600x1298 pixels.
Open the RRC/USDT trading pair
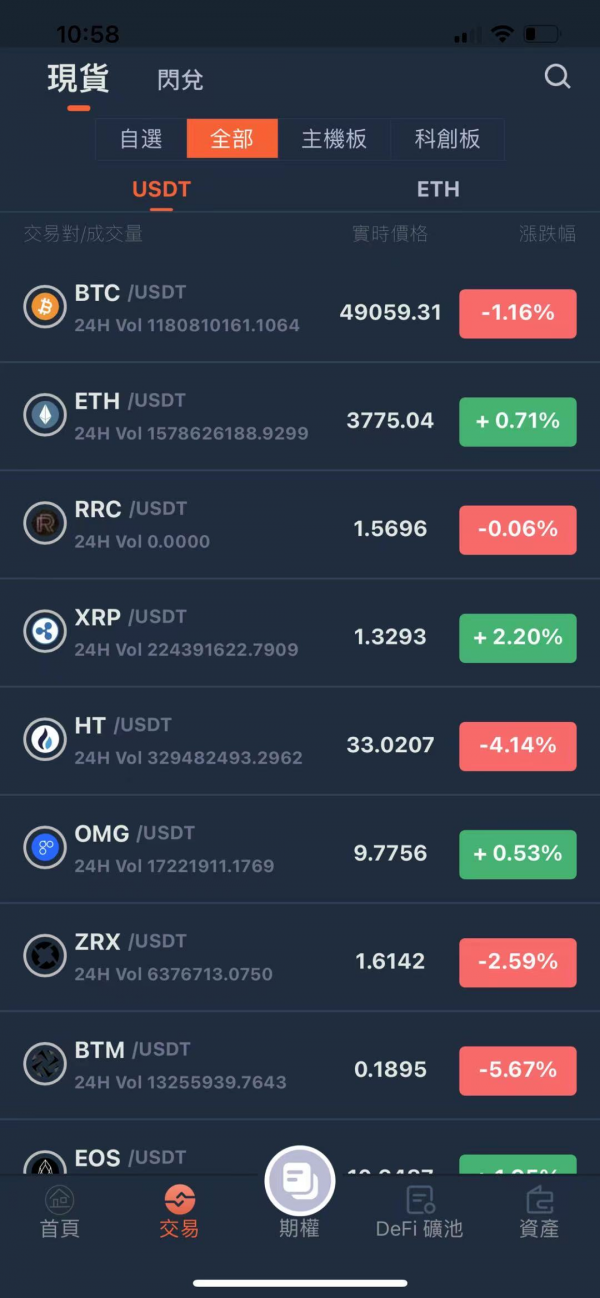(x=300, y=525)
